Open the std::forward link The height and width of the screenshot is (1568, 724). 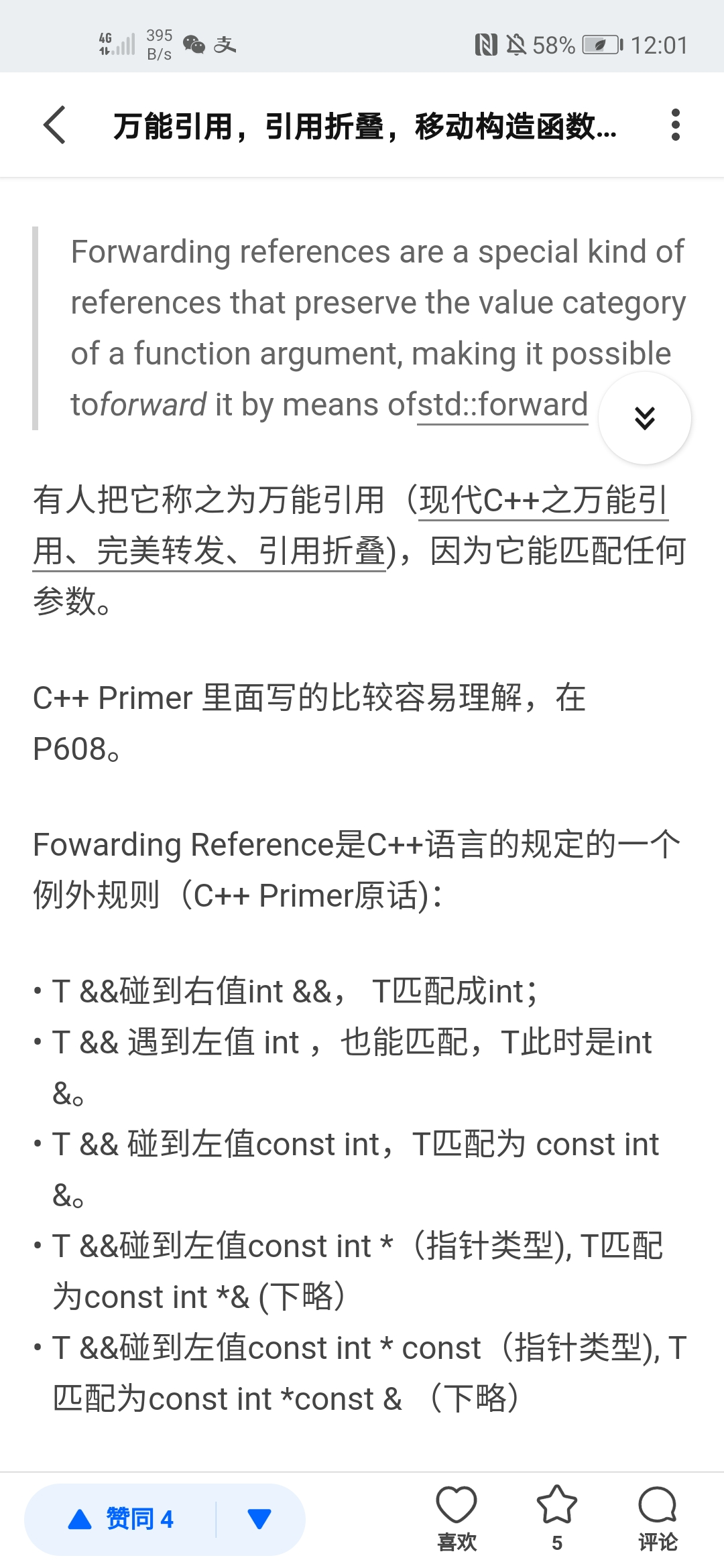tap(503, 405)
